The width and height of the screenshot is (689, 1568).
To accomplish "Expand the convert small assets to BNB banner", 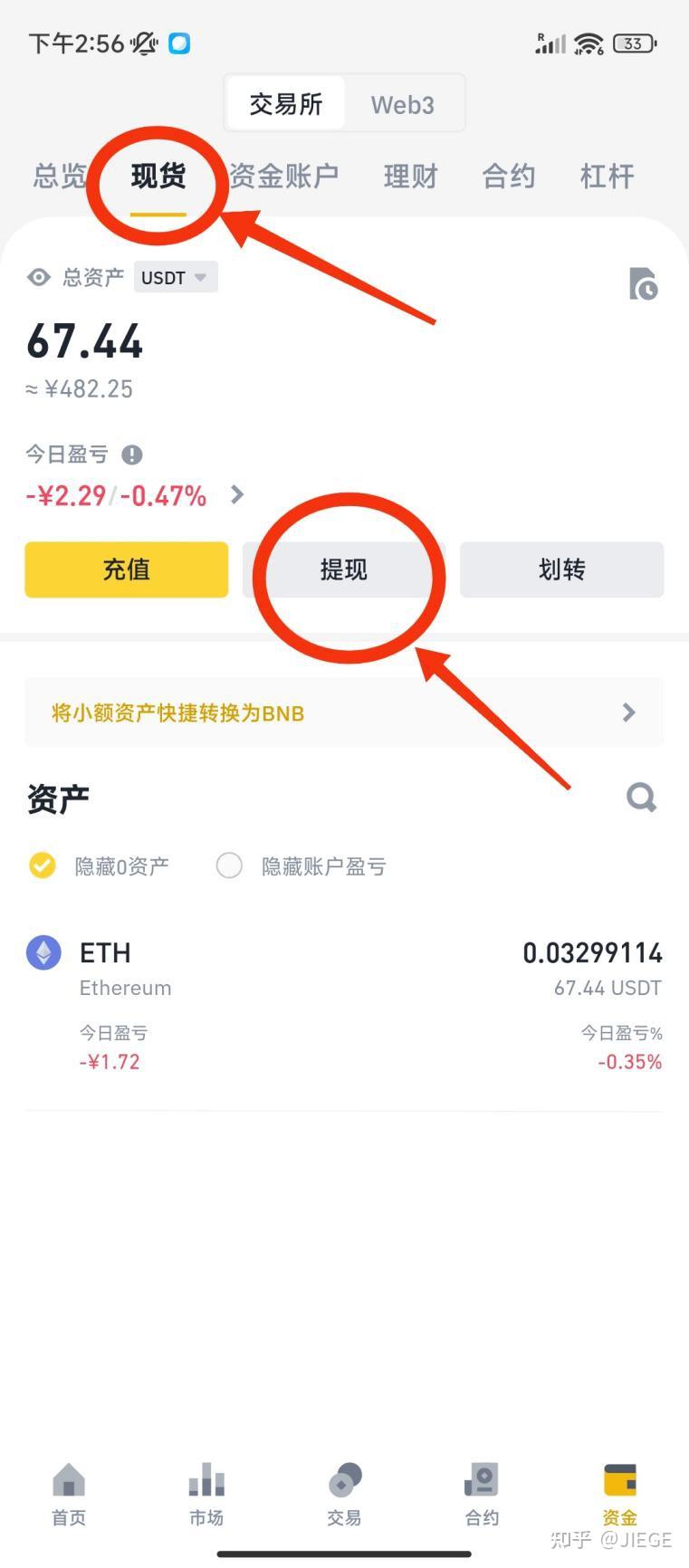I will coord(628,712).
